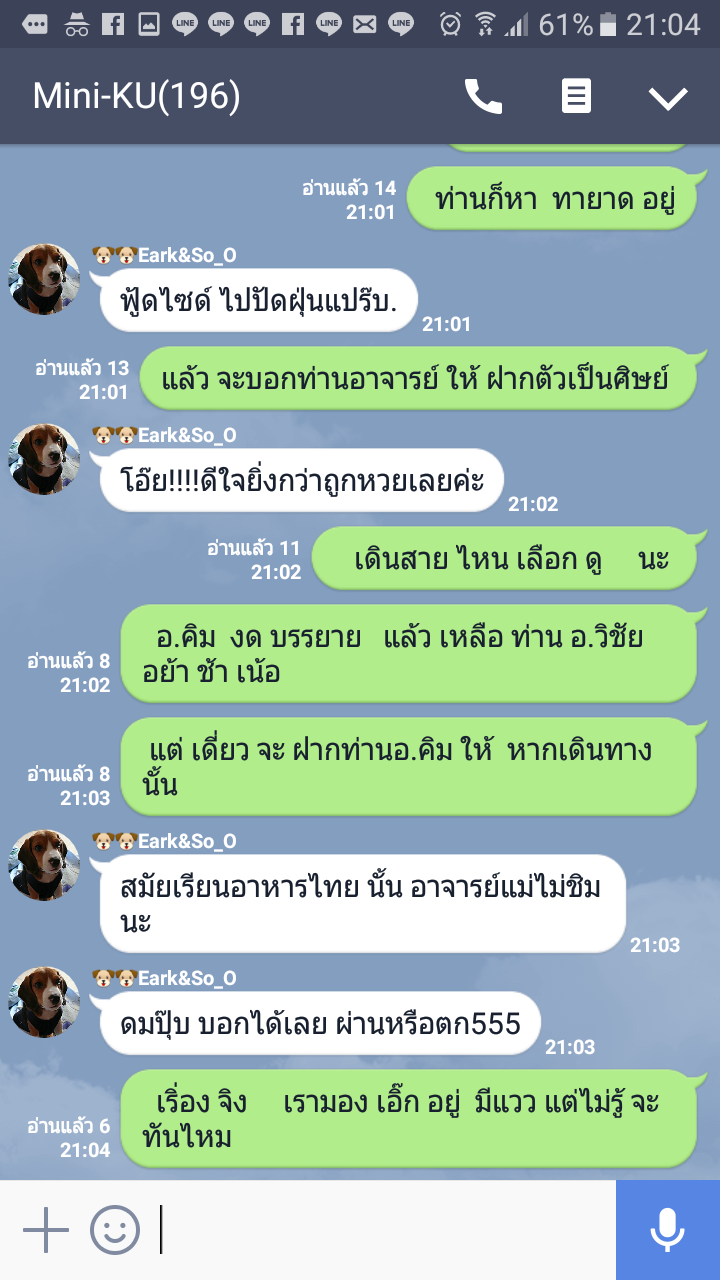
Task: View Eark&So_O's profile picture beside the 555 message
Action: pyautogui.click(x=44, y=1002)
